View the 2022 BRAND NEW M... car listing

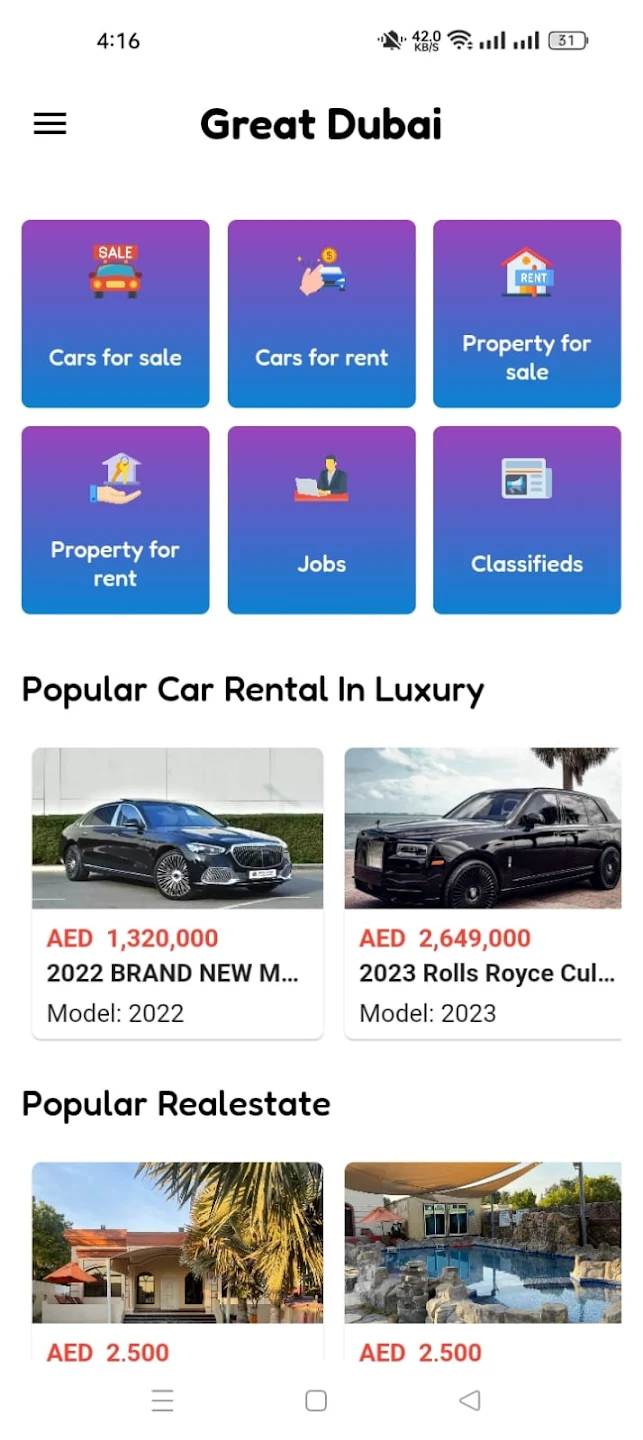177,893
